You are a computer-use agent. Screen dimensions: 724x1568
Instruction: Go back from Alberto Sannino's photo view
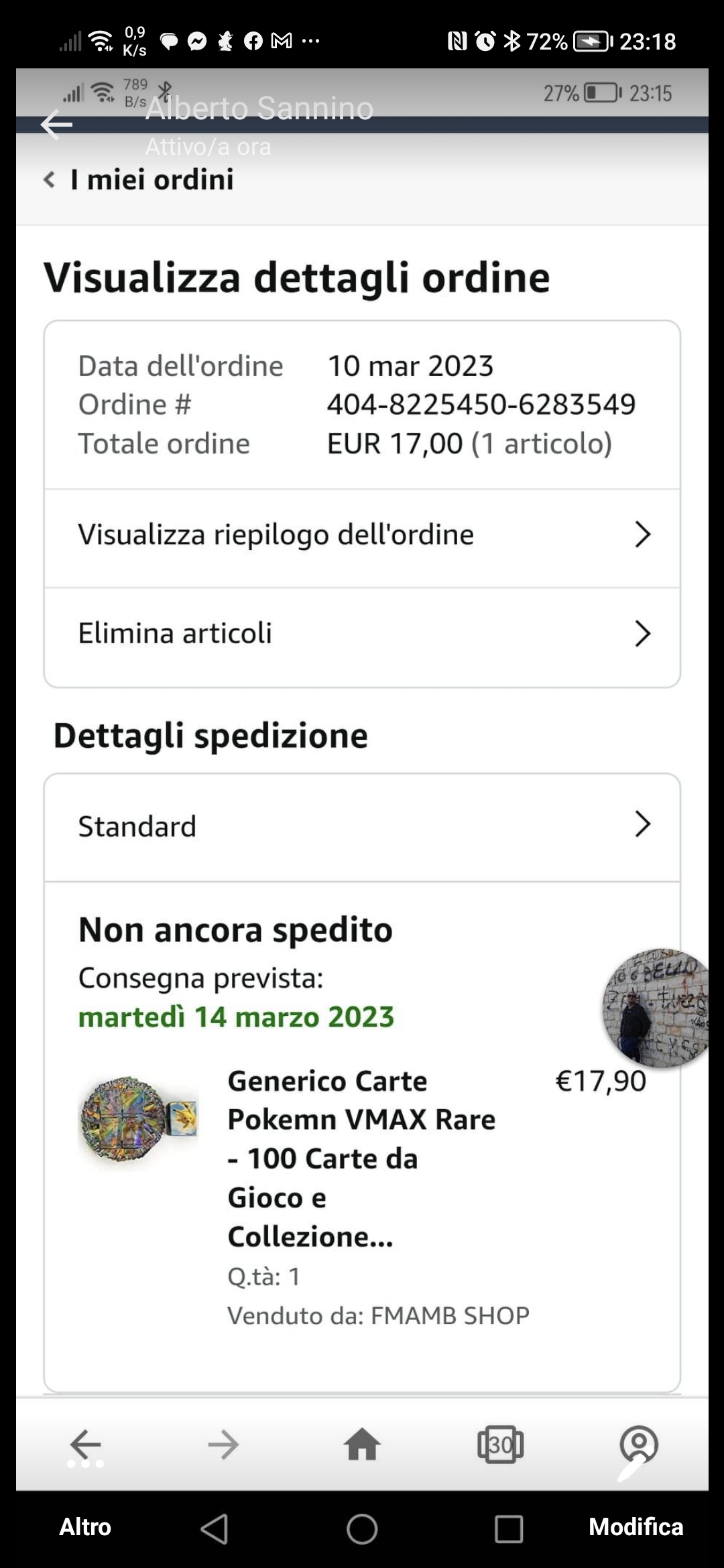pyautogui.click(x=56, y=125)
